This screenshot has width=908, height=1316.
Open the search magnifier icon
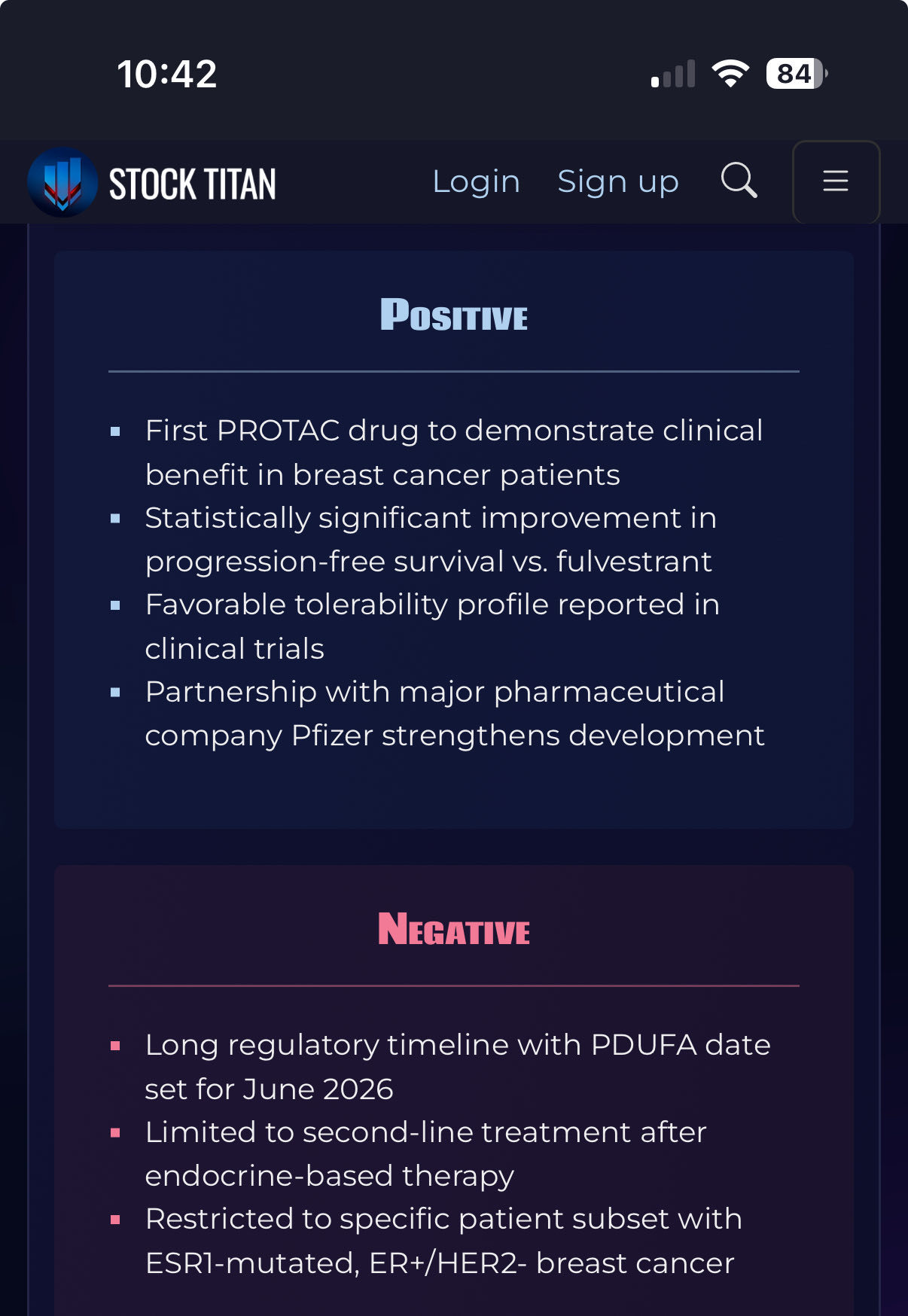click(x=739, y=181)
